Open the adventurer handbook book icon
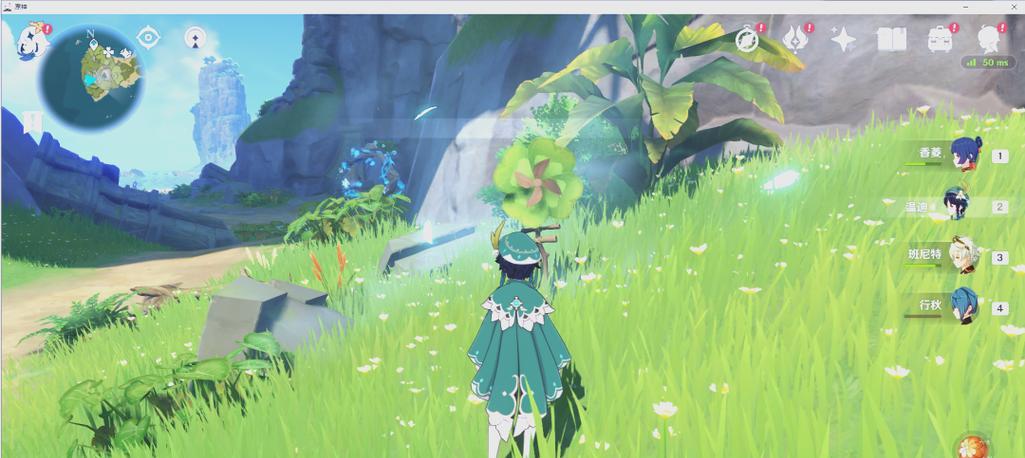Screen dimensions: 1025x458 point(890,39)
